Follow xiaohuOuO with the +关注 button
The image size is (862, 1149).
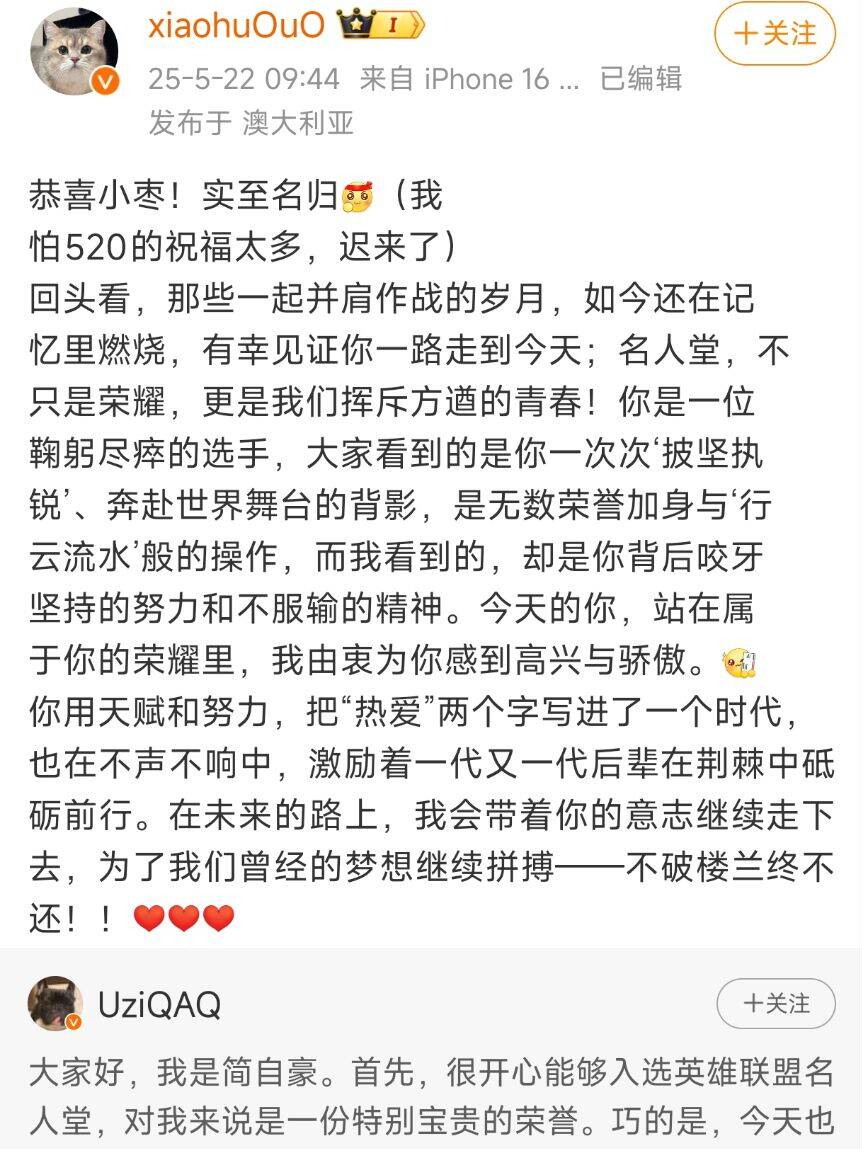773,34
